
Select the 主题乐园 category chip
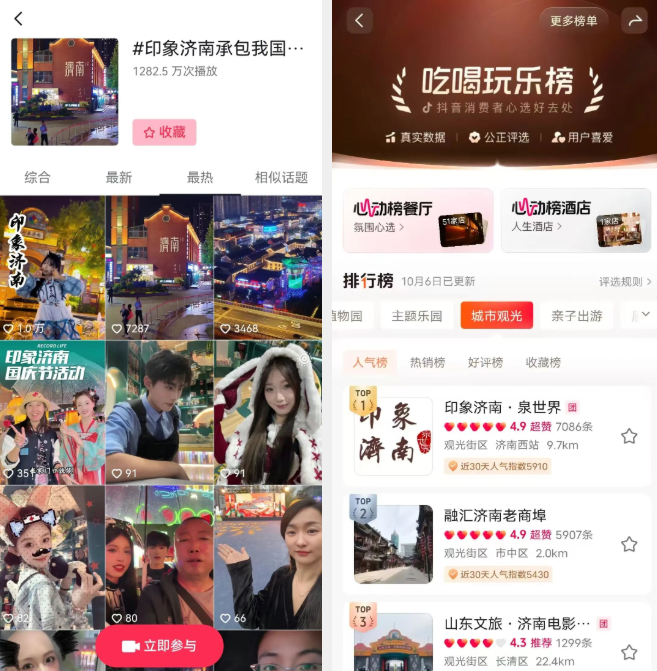coord(417,316)
